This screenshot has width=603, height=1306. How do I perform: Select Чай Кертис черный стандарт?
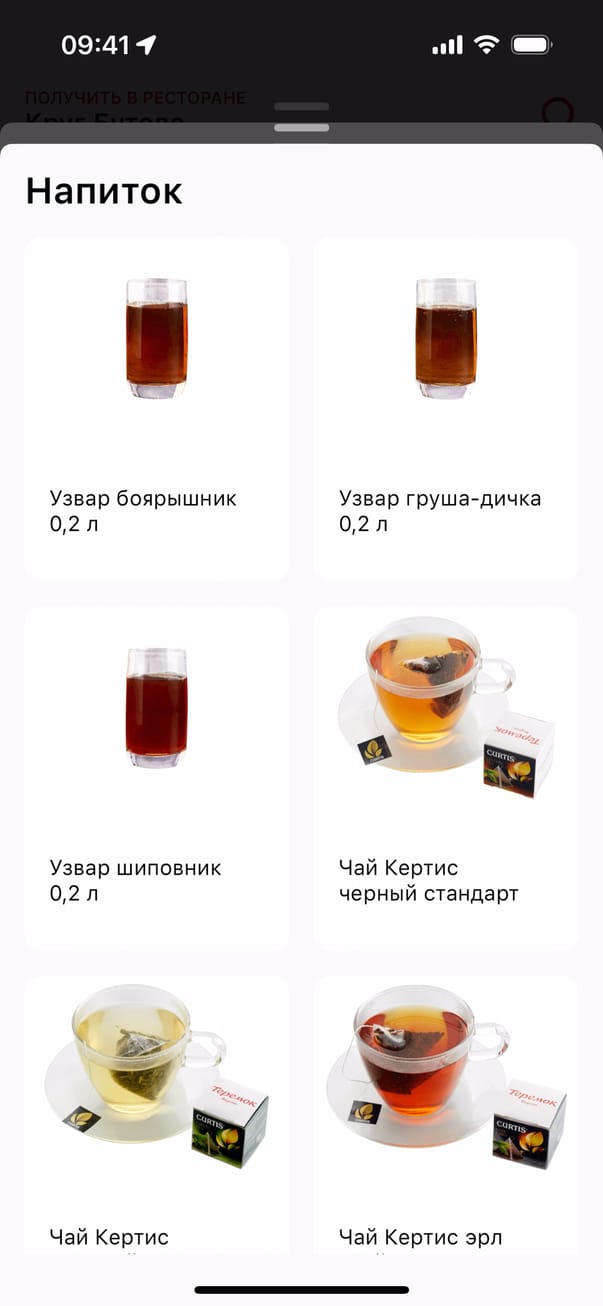(x=446, y=778)
